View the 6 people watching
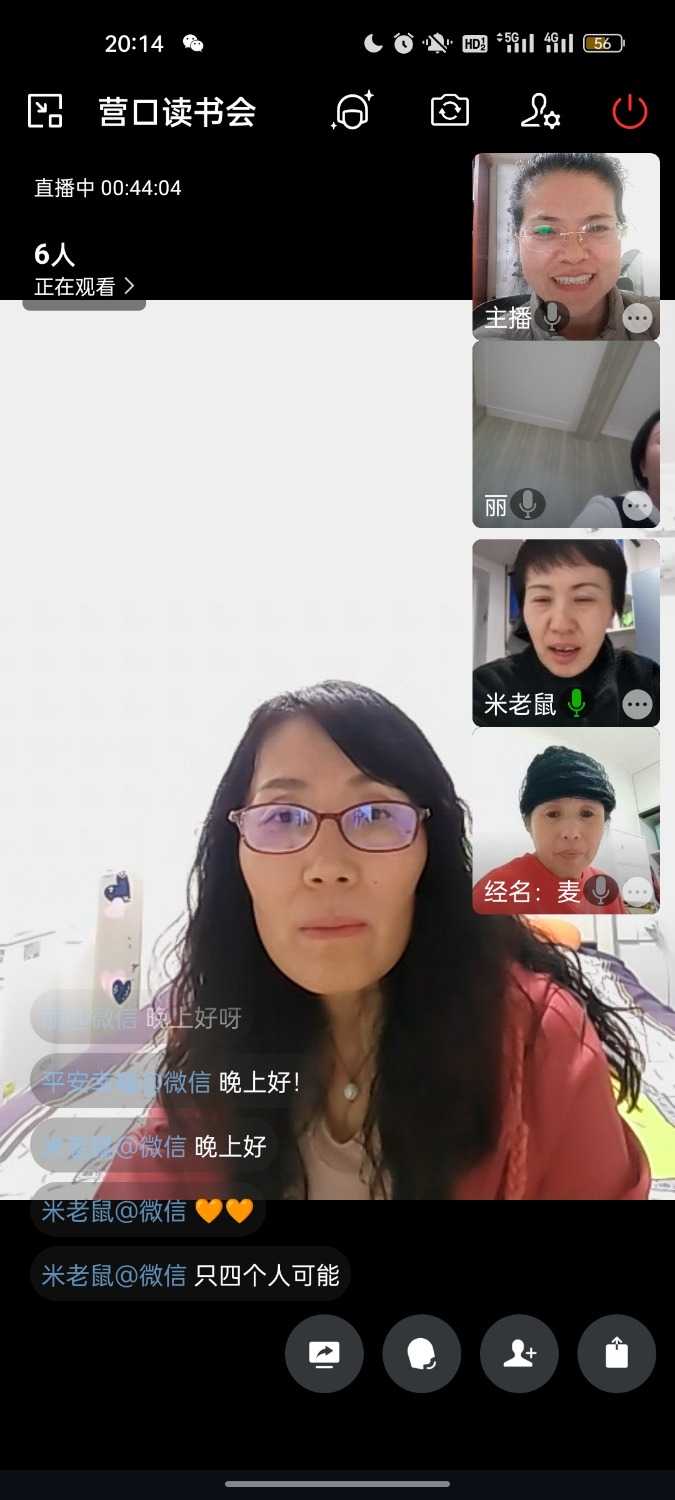Image resolution: width=675 pixels, height=1500 pixels. coord(84,270)
